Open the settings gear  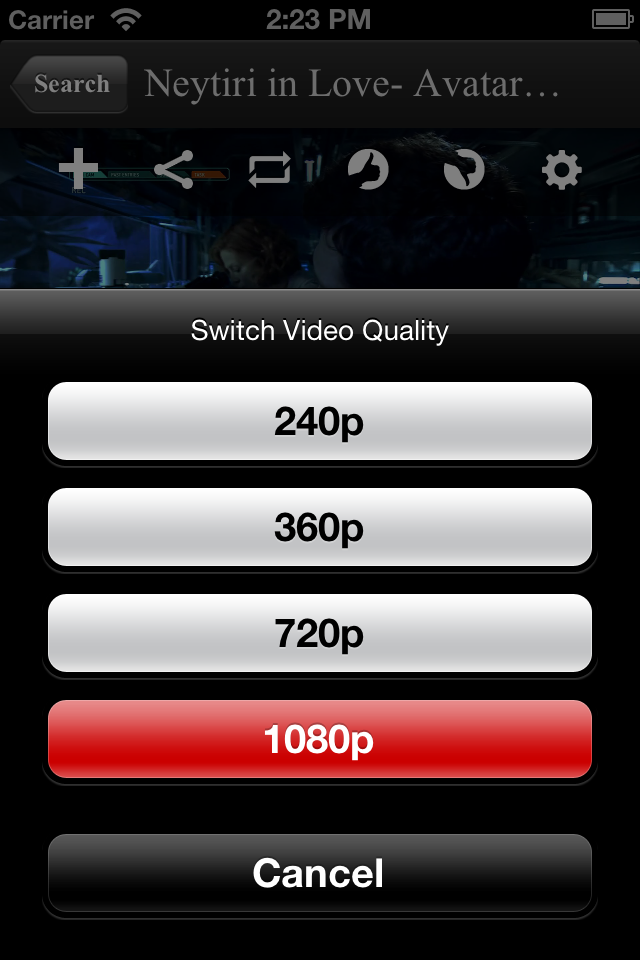[x=561, y=170]
